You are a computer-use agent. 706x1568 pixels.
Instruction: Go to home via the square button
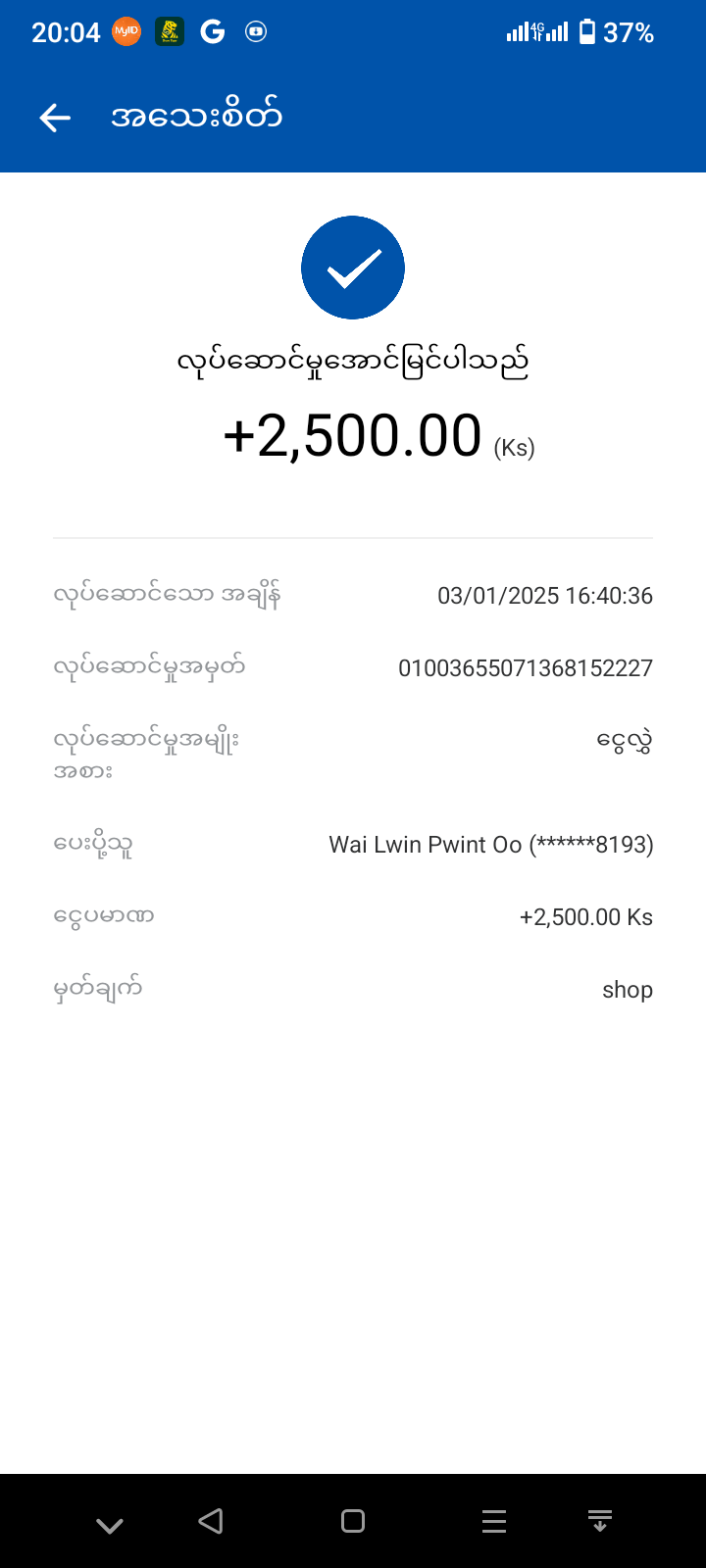coord(353,1521)
